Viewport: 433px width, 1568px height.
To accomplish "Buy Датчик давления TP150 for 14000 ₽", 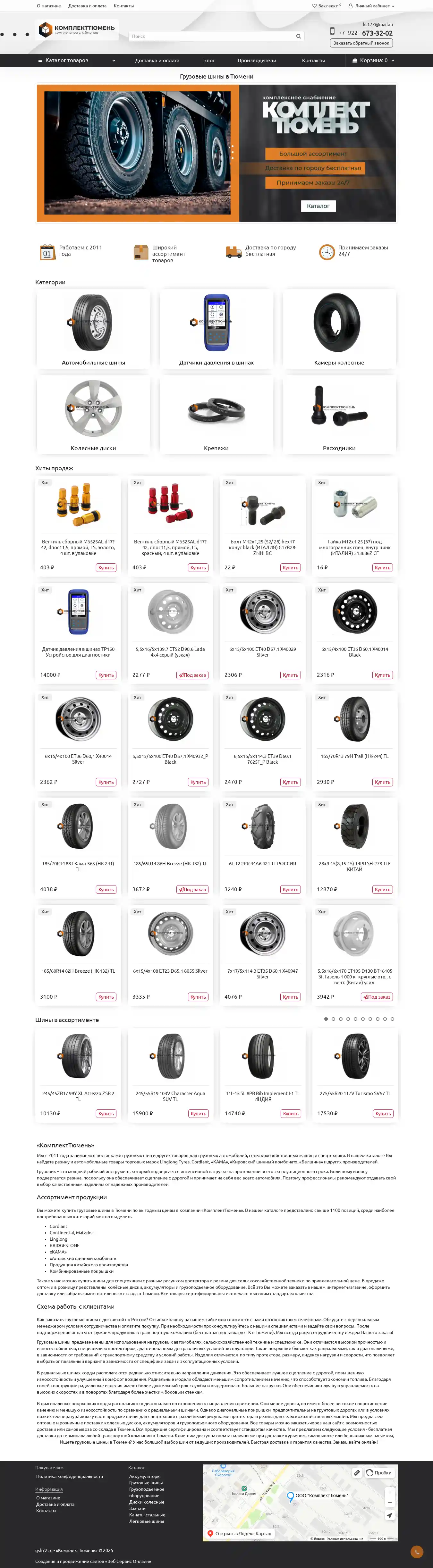I will (x=106, y=675).
